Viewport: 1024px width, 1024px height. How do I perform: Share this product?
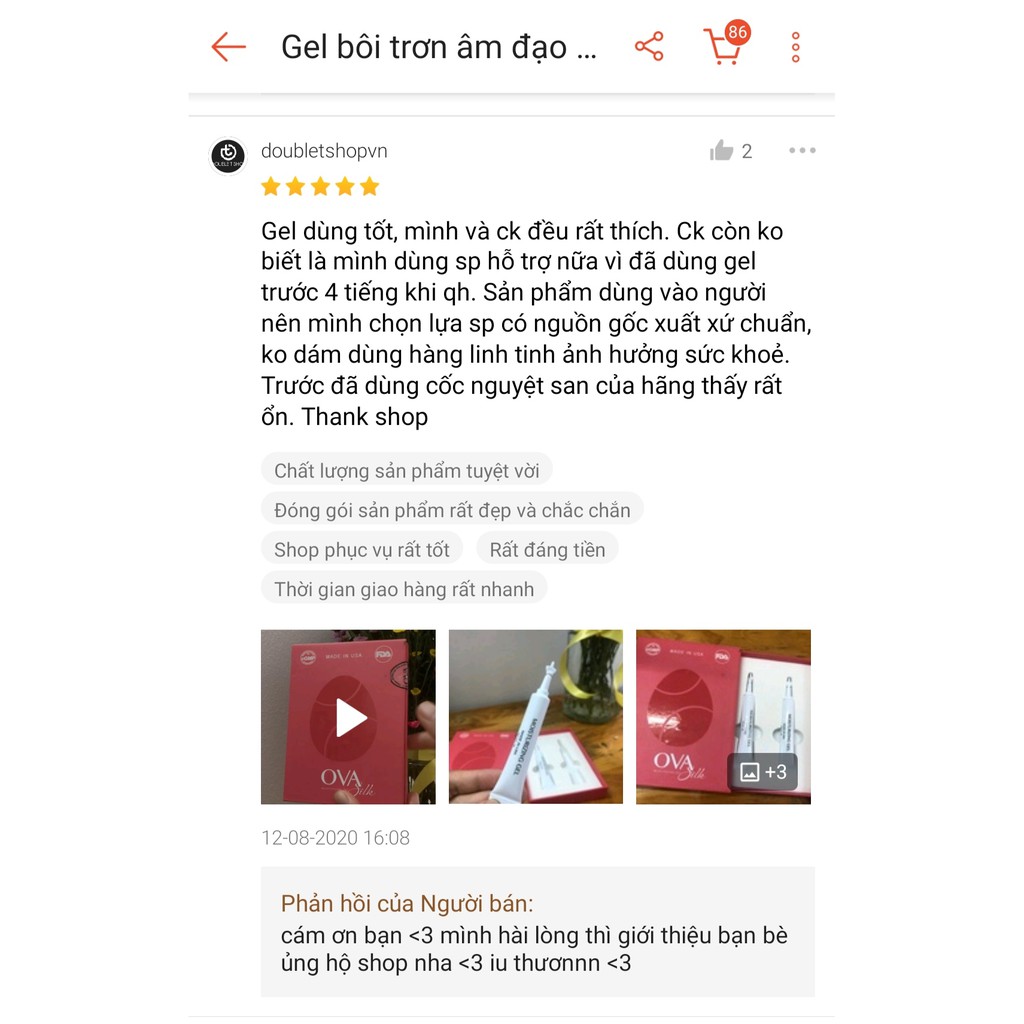[x=649, y=47]
